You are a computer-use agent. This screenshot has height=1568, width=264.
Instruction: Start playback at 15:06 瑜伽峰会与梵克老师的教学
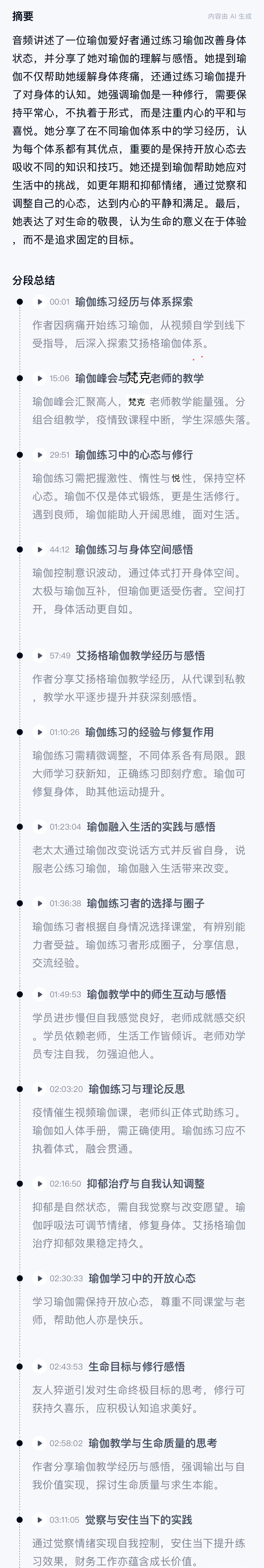click(x=40, y=378)
